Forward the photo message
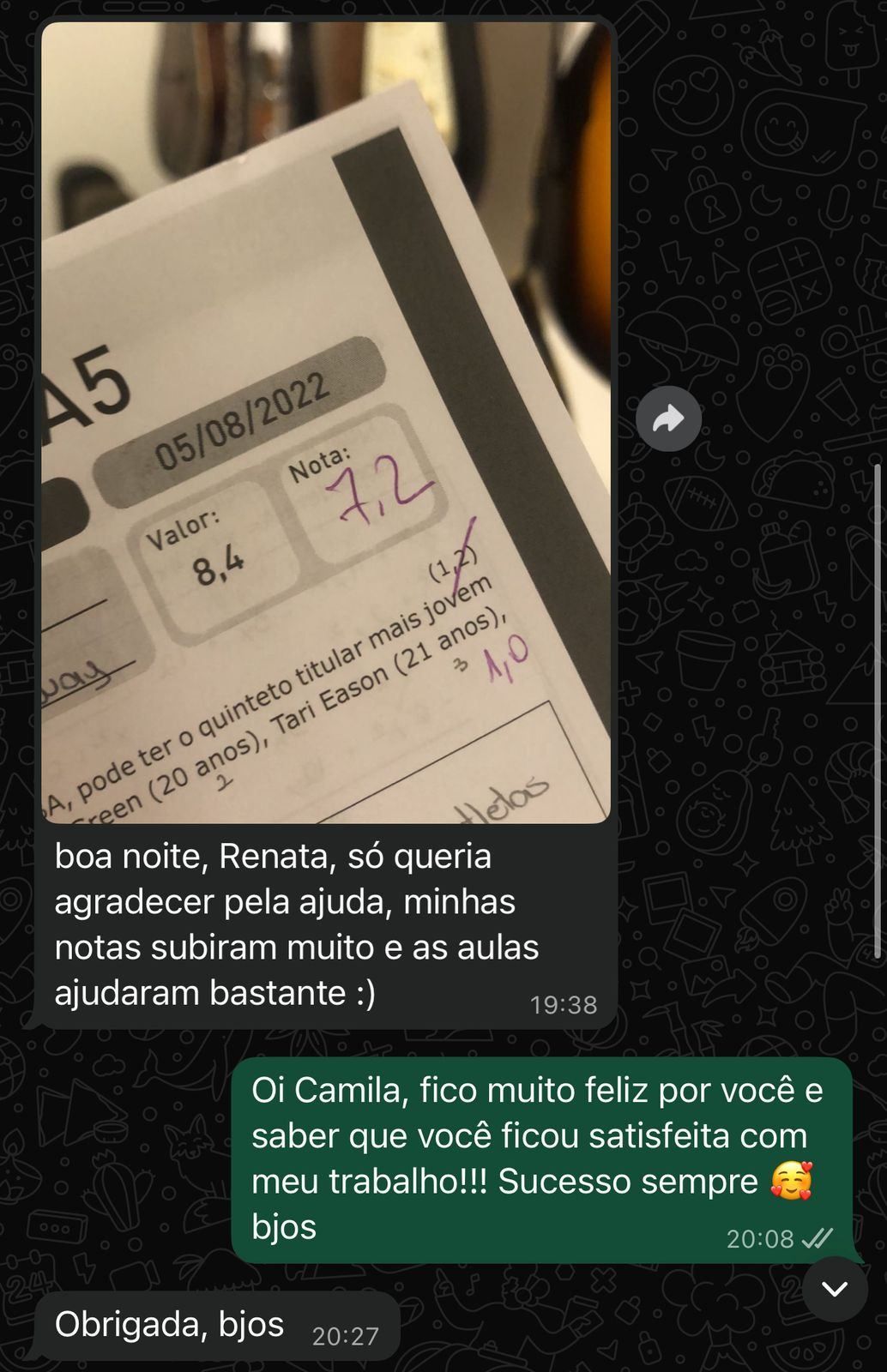 point(668,418)
